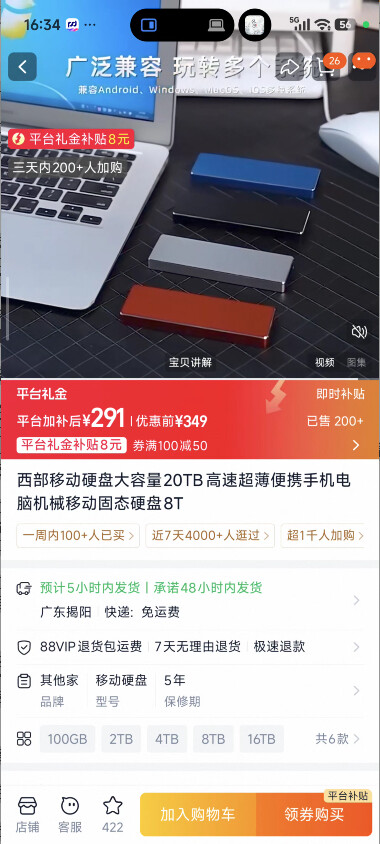
Task: Open the brand and 保修期 specs row
Action: (x=190, y=690)
